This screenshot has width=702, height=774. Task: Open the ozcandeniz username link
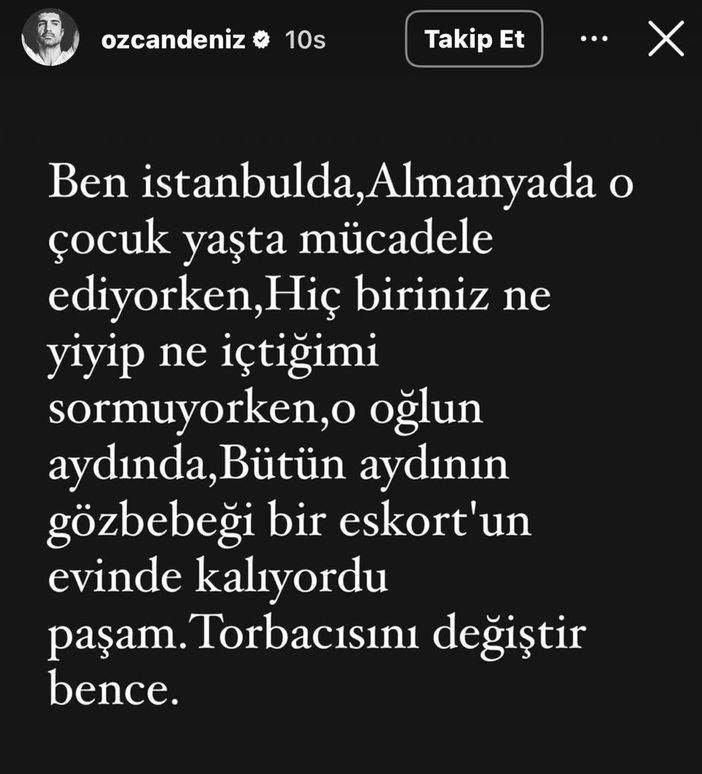173,40
